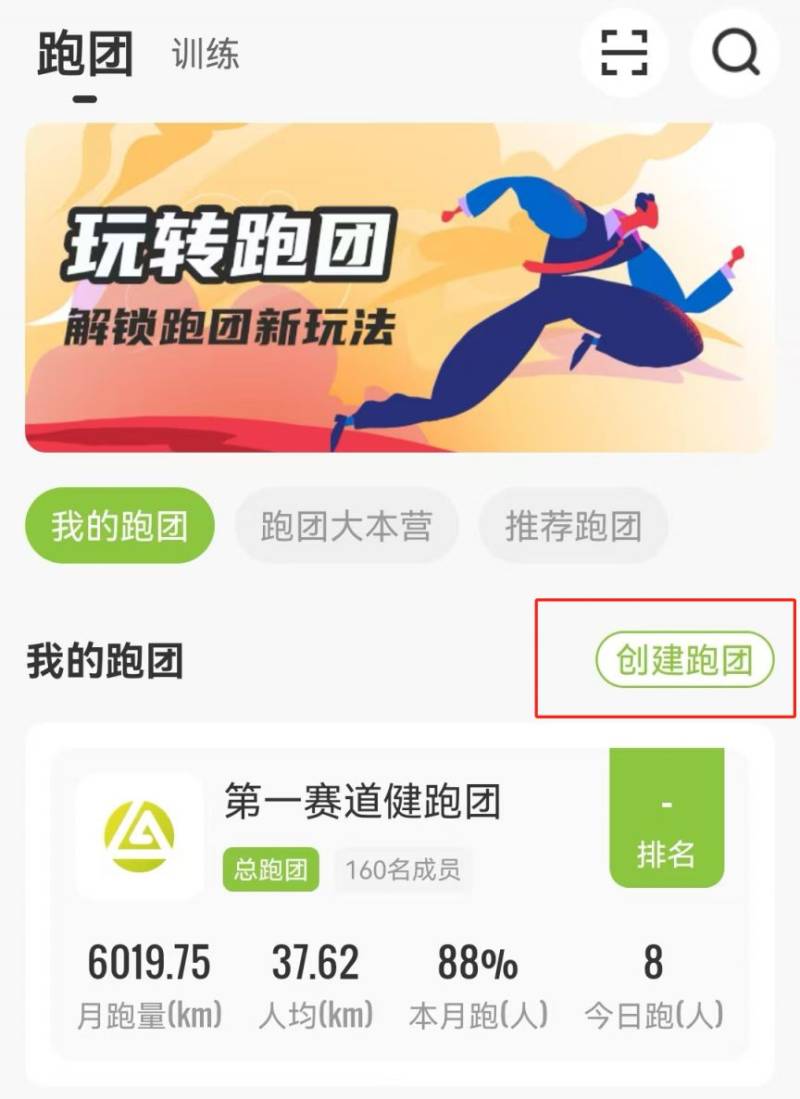Tap the 今日跑 statistic showing 8
The width and height of the screenshot is (800, 1099).
pos(653,980)
